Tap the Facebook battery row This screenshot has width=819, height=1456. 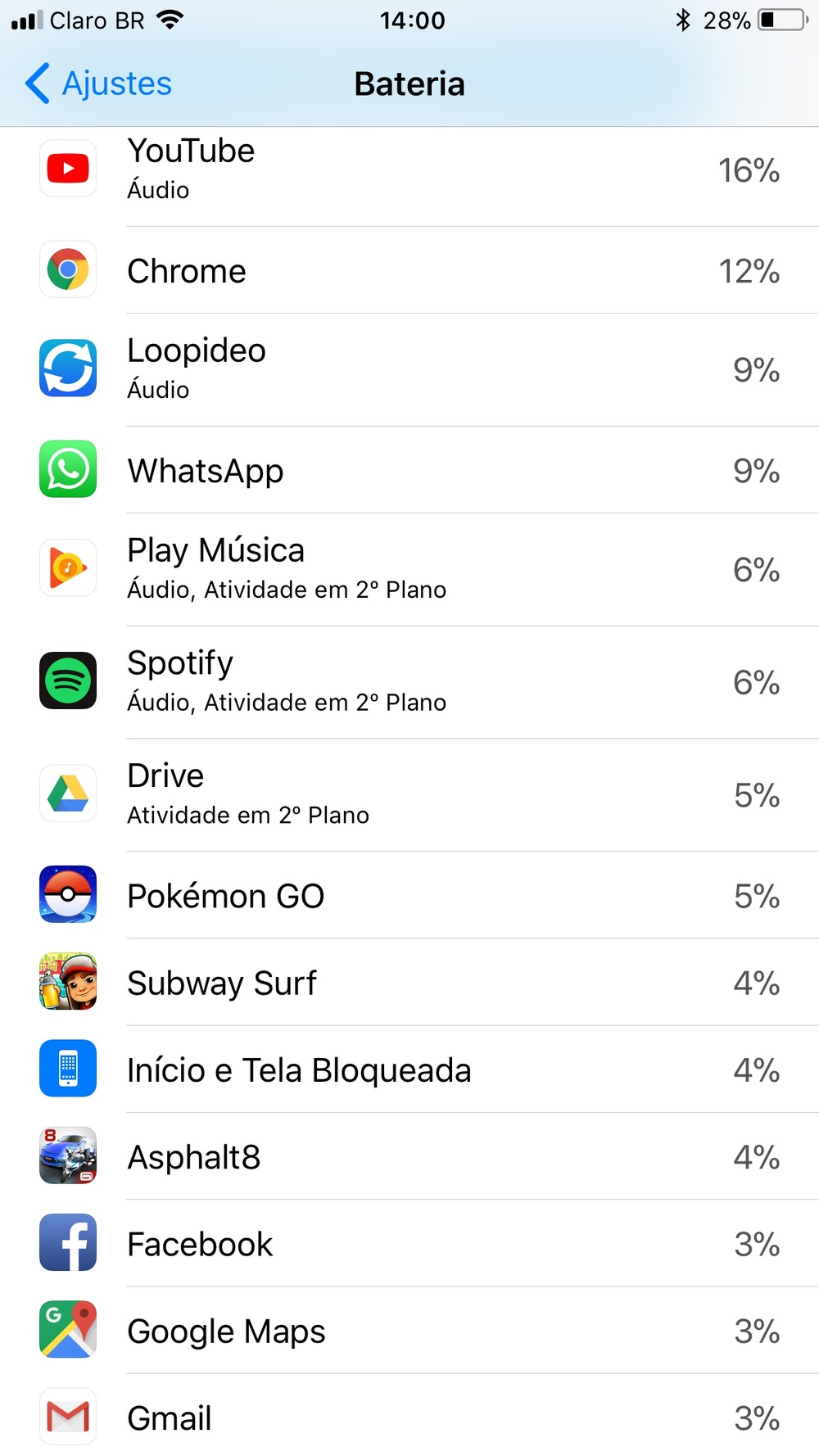(x=409, y=1243)
